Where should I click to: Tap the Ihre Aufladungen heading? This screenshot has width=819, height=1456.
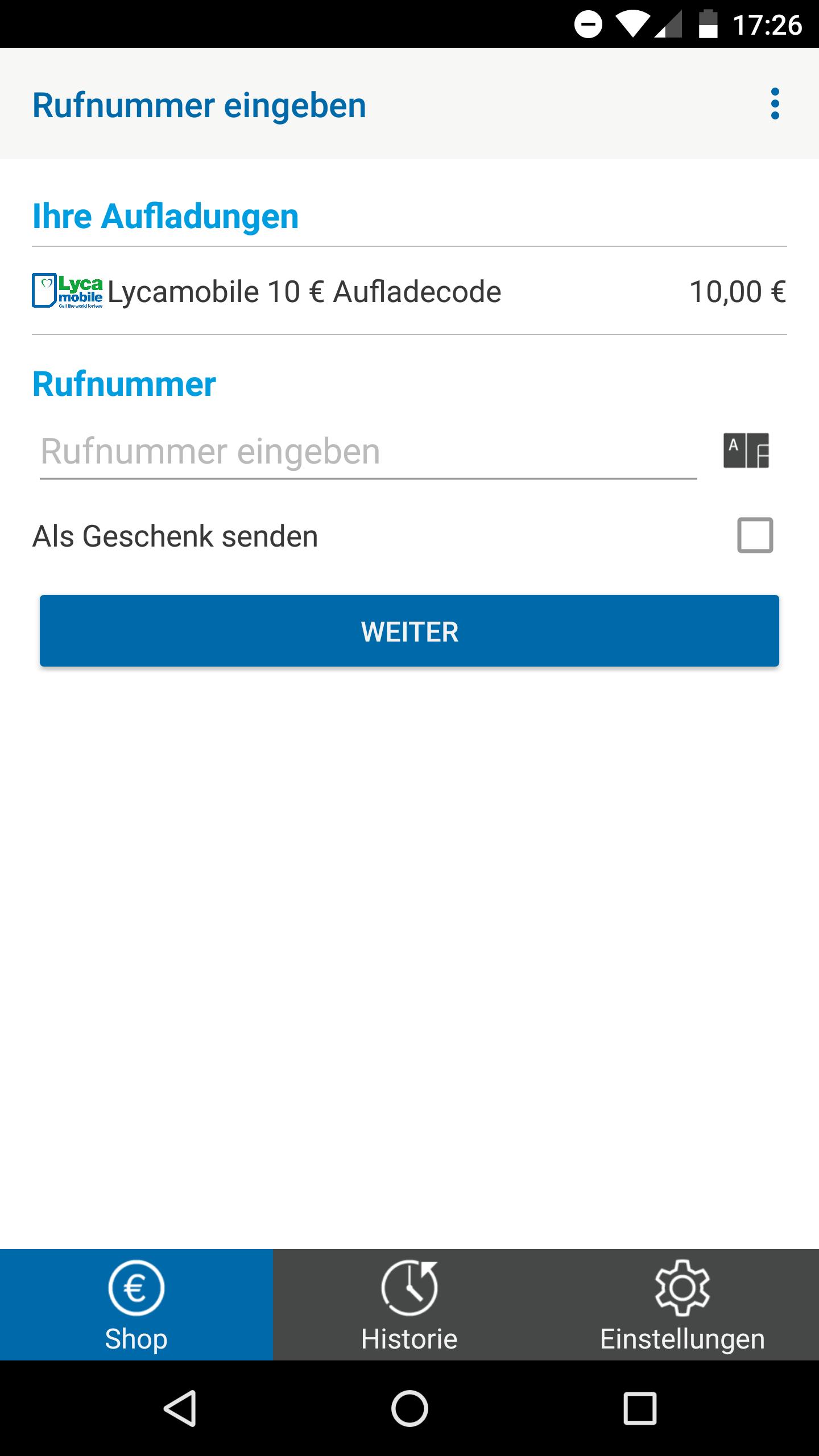click(166, 216)
